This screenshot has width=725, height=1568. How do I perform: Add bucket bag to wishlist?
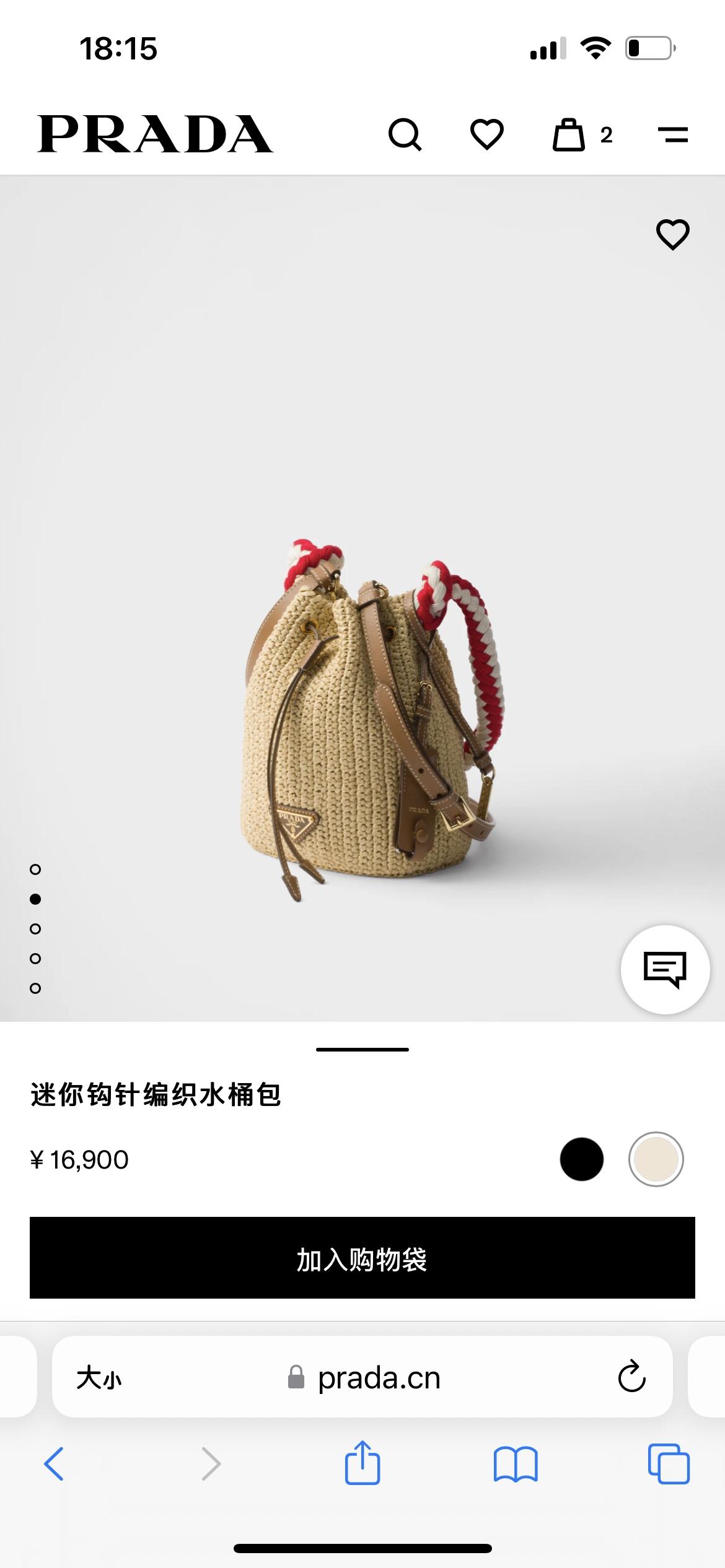(672, 235)
